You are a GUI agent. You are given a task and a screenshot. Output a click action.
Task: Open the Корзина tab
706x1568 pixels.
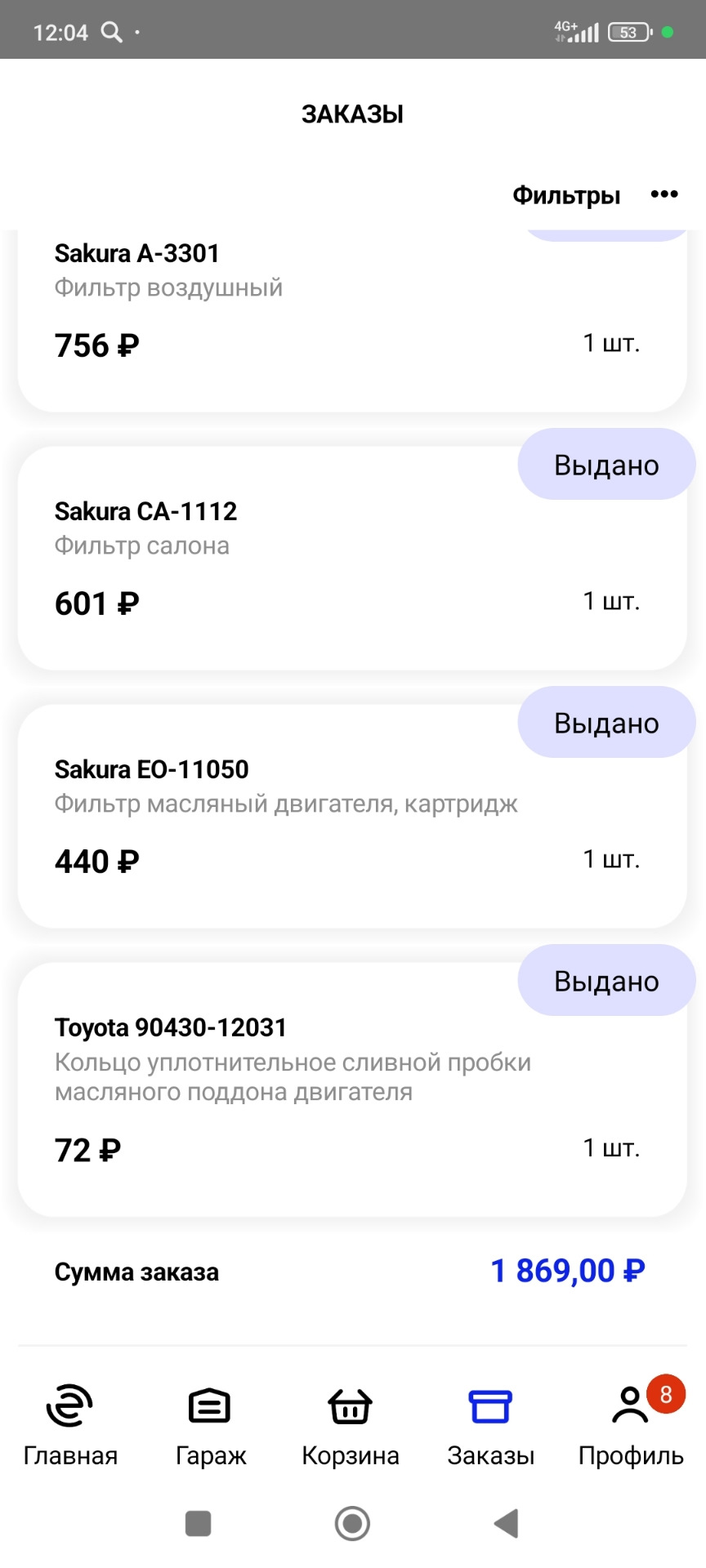(x=351, y=1425)
